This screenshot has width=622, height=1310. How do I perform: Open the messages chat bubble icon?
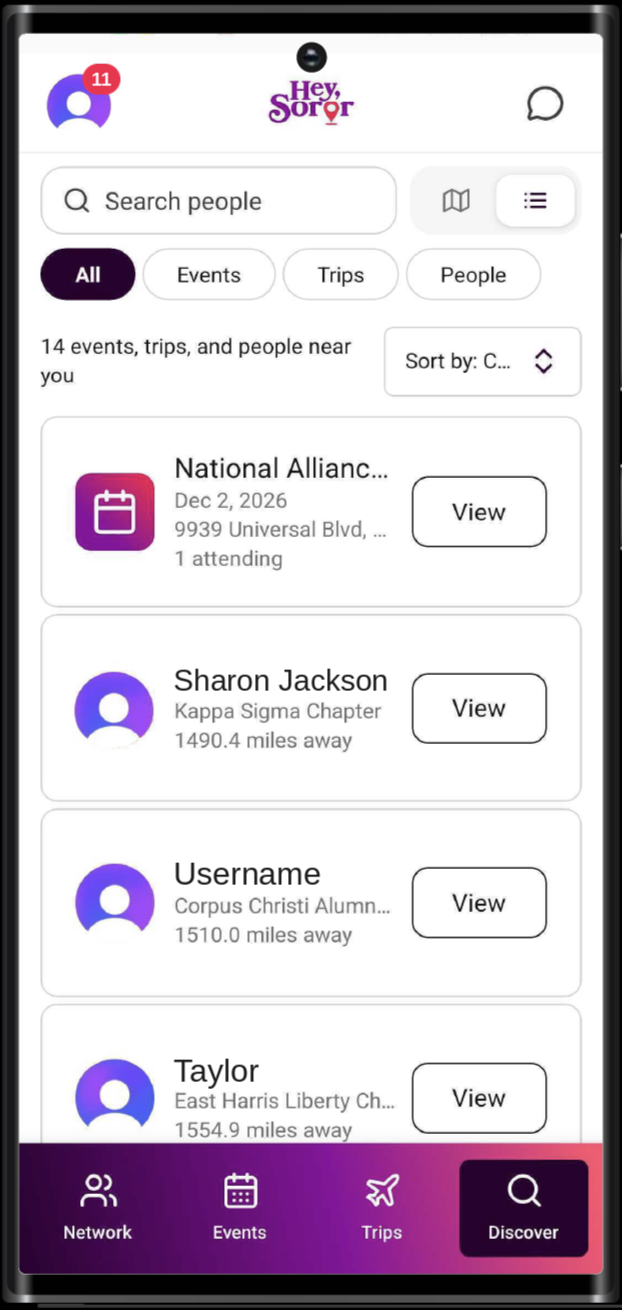click(545, 103)
